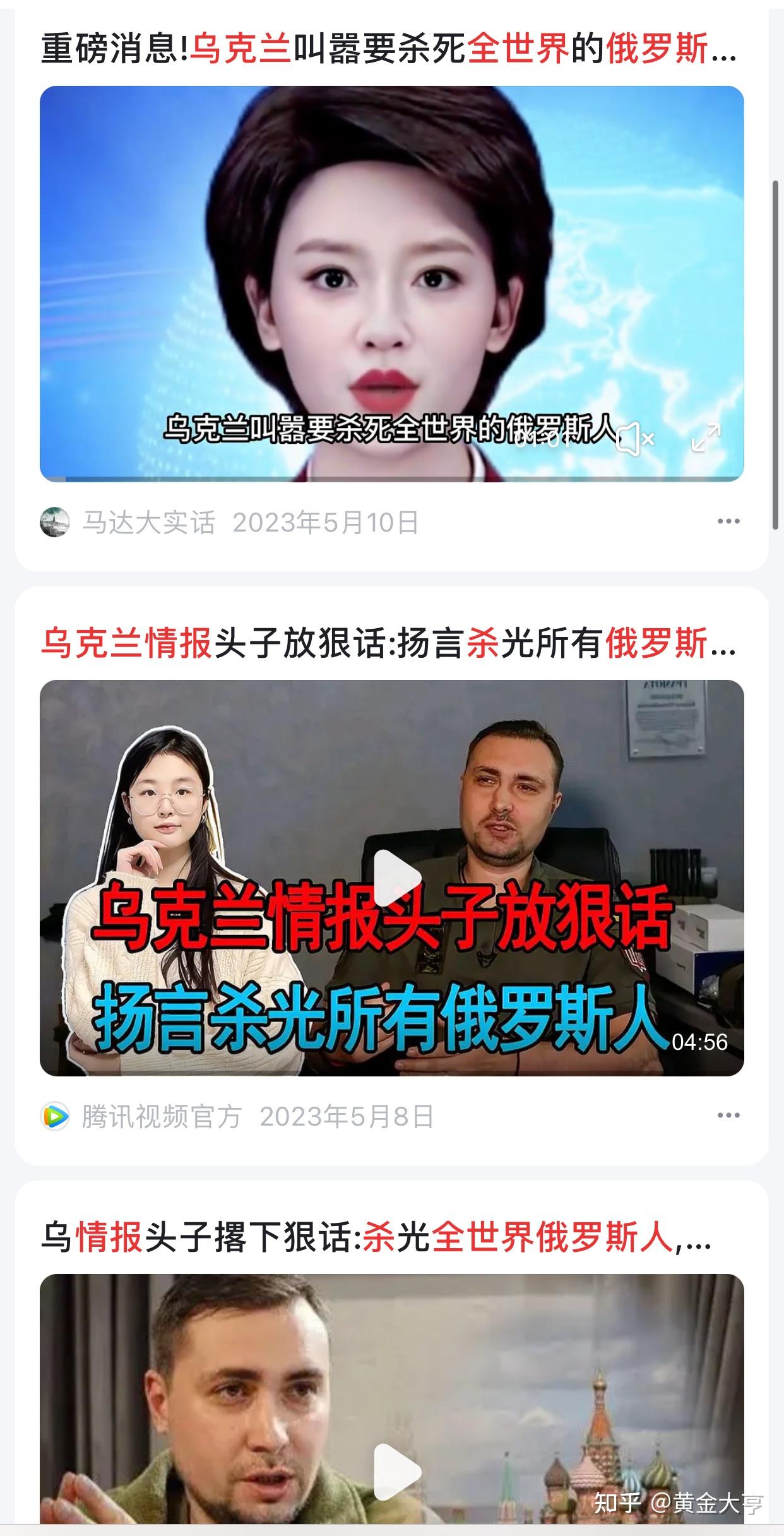Open headline 乌克兰情报头子放狠话
Screen dimensions: 784x1536
[x=388, y=643]
